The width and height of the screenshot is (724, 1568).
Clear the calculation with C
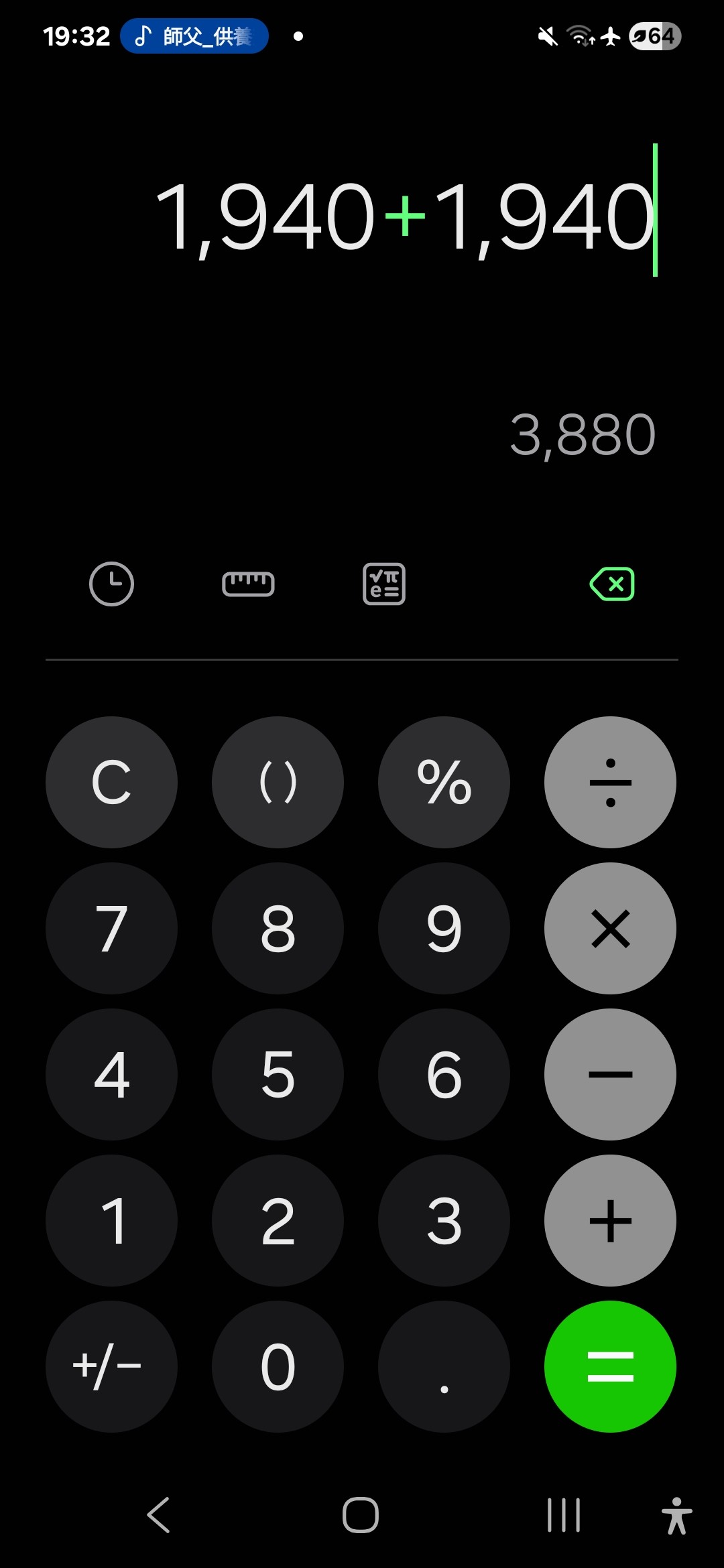point(111,782)
